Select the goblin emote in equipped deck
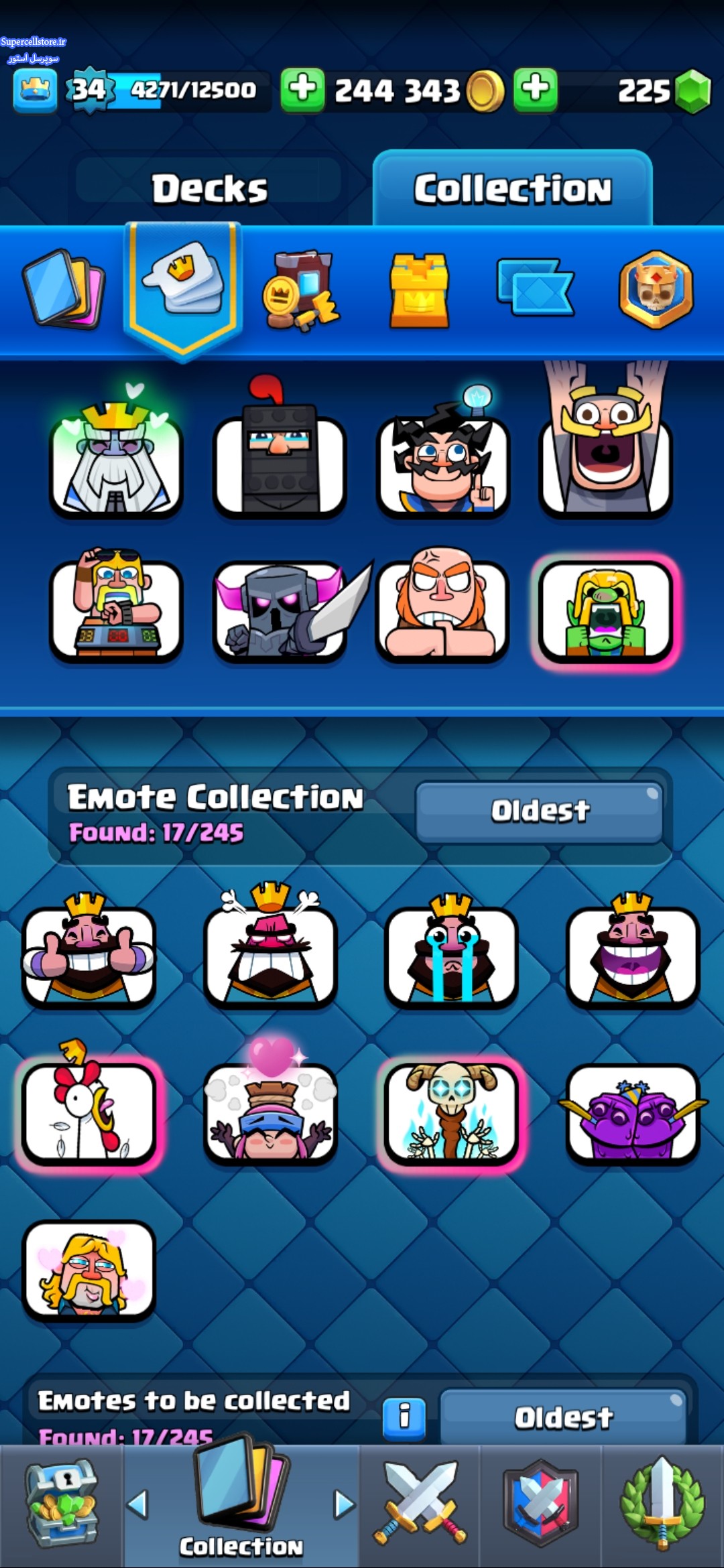The image size is (724, 1568). coord(606,612)
